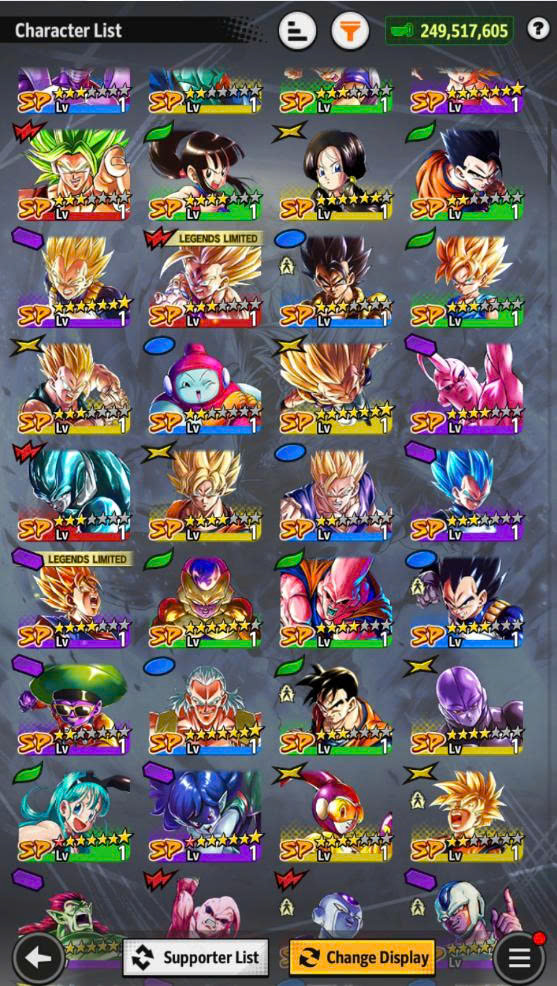Open the Bulma character card
This screenshot has width=557, height=986.
(74, 815)
